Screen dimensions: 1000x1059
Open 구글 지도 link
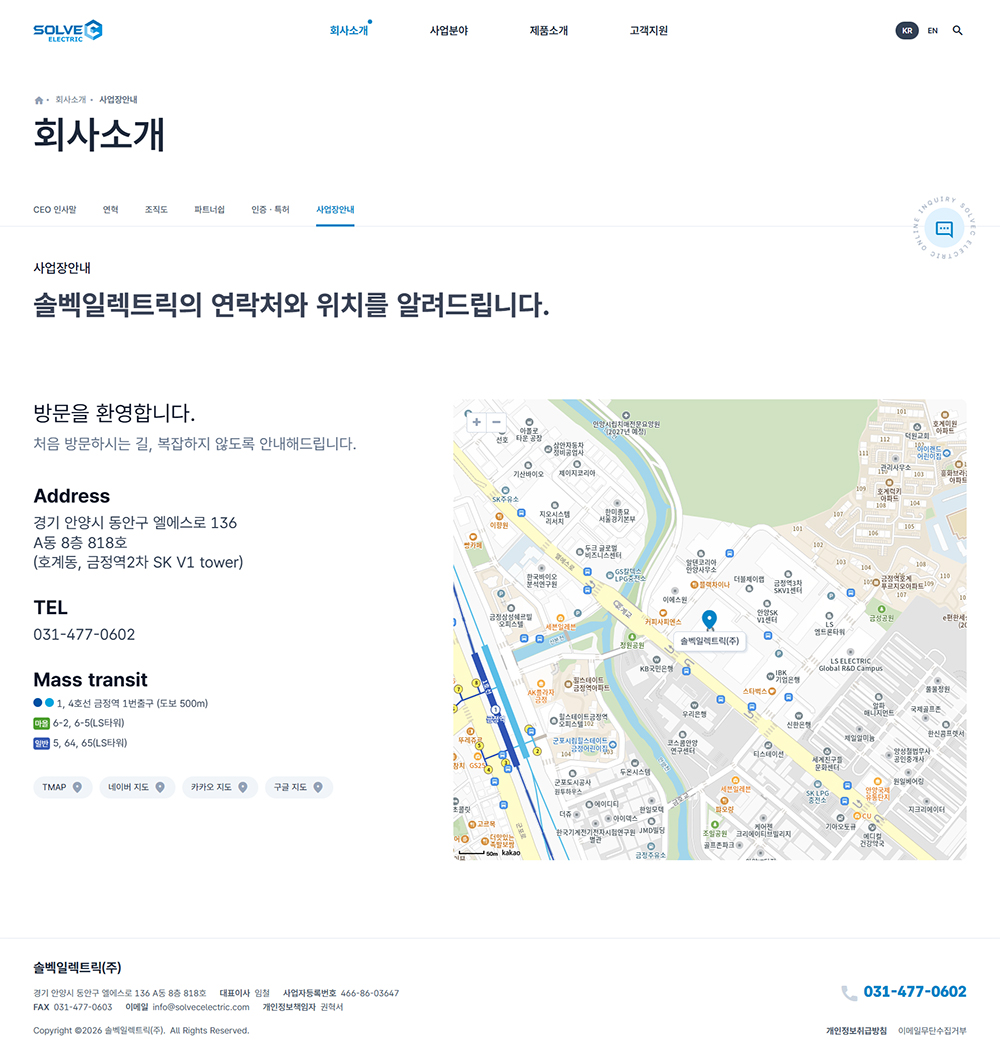[x=299, y=788]
